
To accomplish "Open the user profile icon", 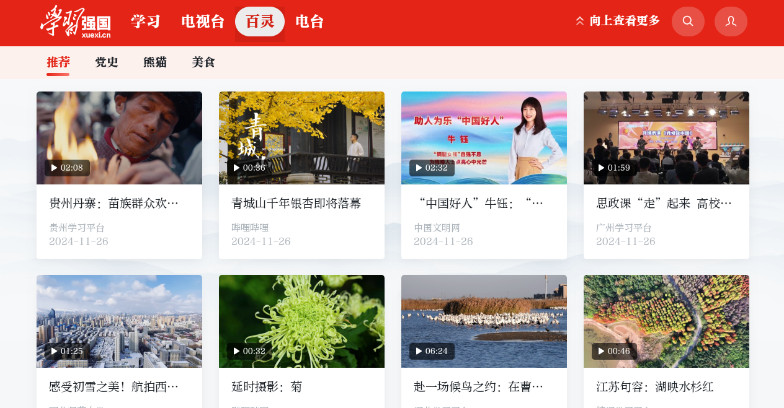I will (x=730, y=22).
